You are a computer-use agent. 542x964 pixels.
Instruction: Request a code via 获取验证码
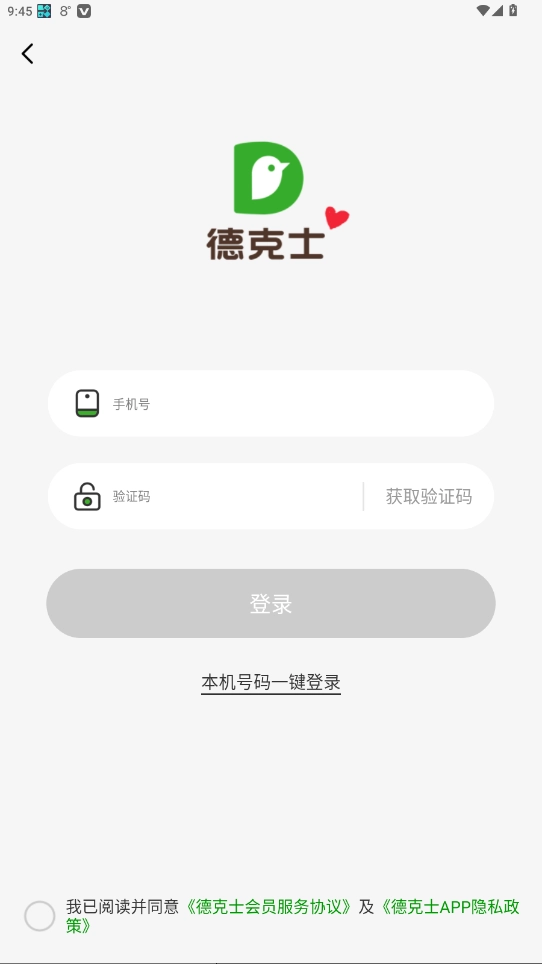[429, 496]
